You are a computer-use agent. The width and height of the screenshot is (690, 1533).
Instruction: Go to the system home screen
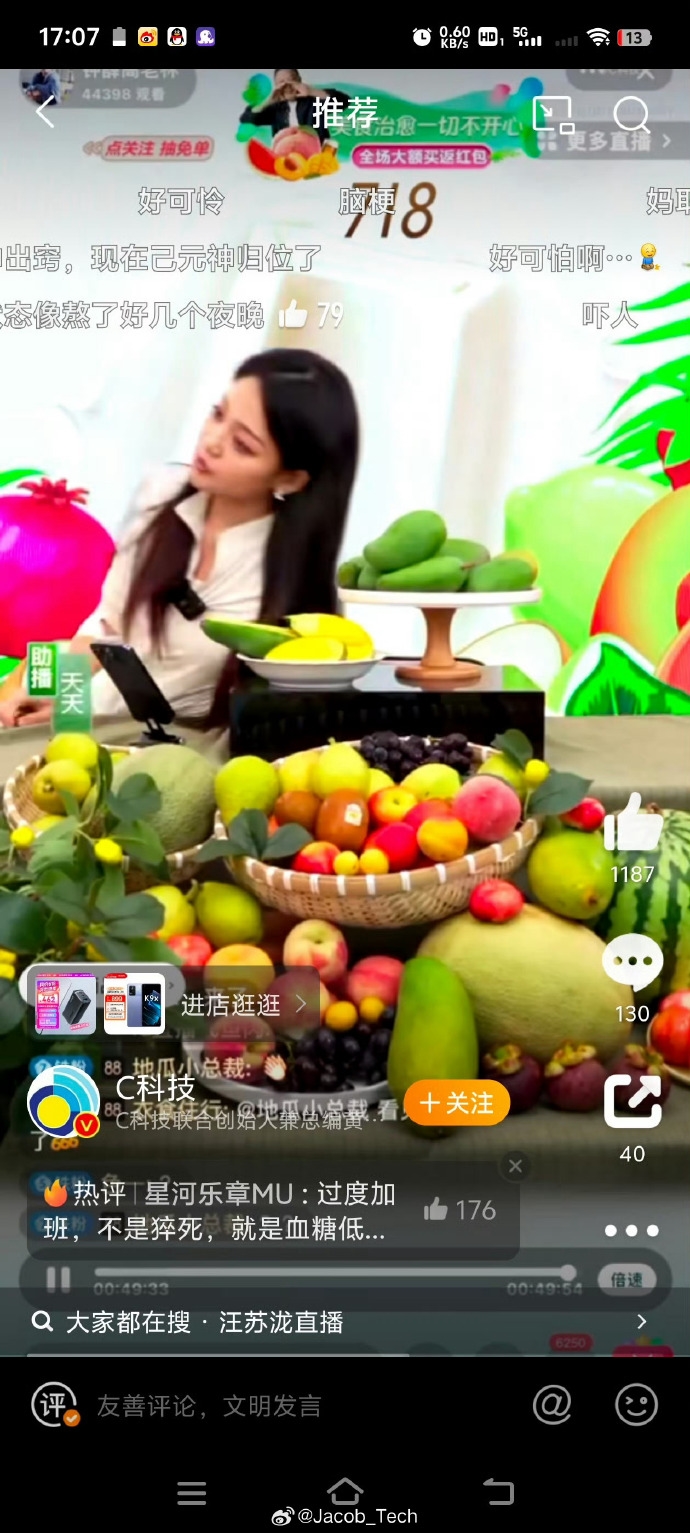click(x=344, y=1492)
